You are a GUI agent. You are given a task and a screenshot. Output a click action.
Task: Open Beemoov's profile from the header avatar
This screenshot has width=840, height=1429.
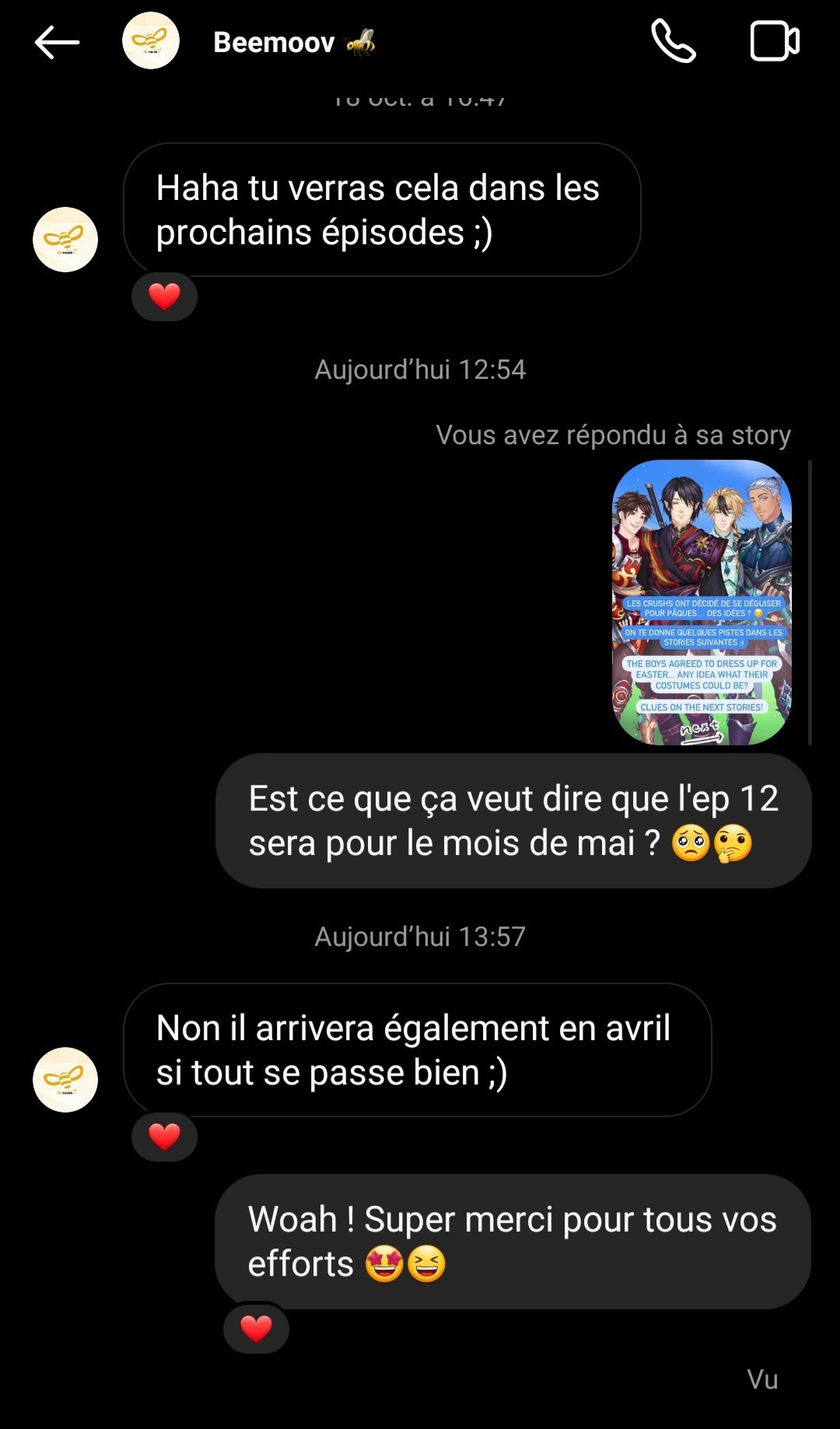(151, 41)
